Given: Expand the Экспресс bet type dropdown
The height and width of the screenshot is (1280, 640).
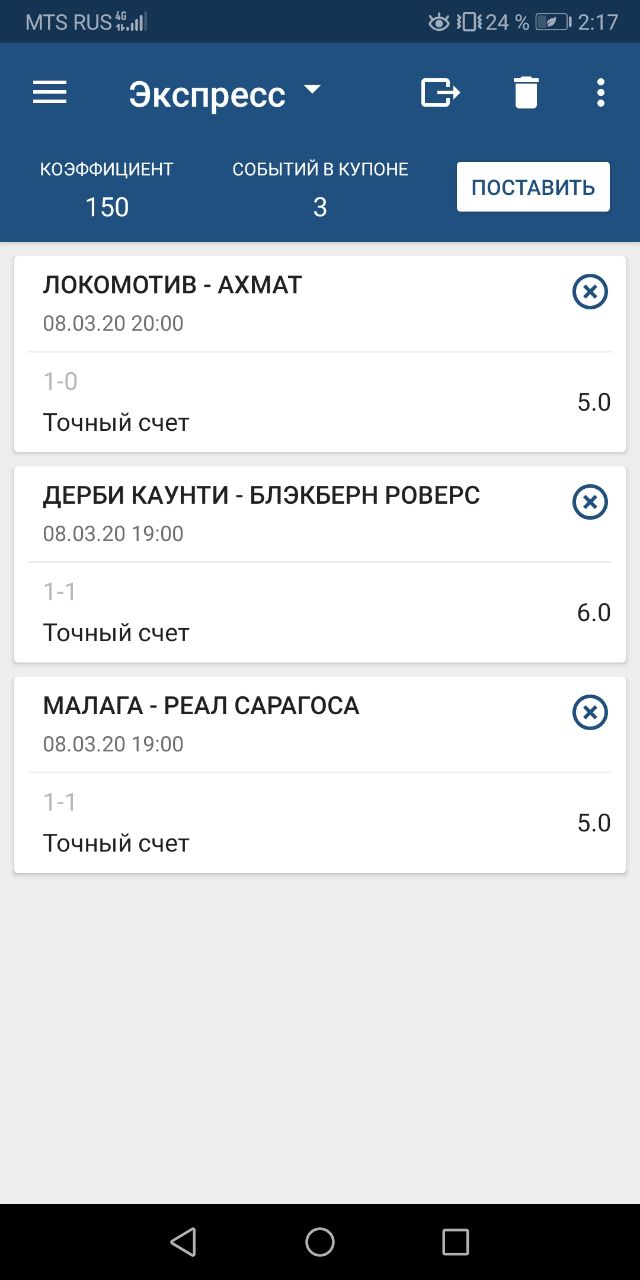Looking at the screenshot, I should pos(225,94).
